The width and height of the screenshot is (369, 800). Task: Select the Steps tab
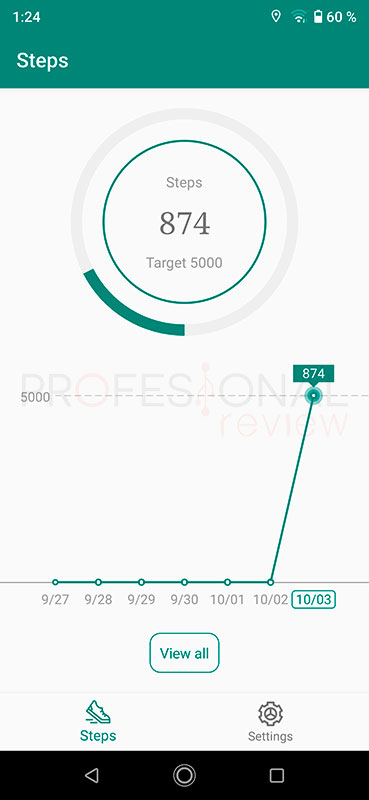tap(98, 721)
